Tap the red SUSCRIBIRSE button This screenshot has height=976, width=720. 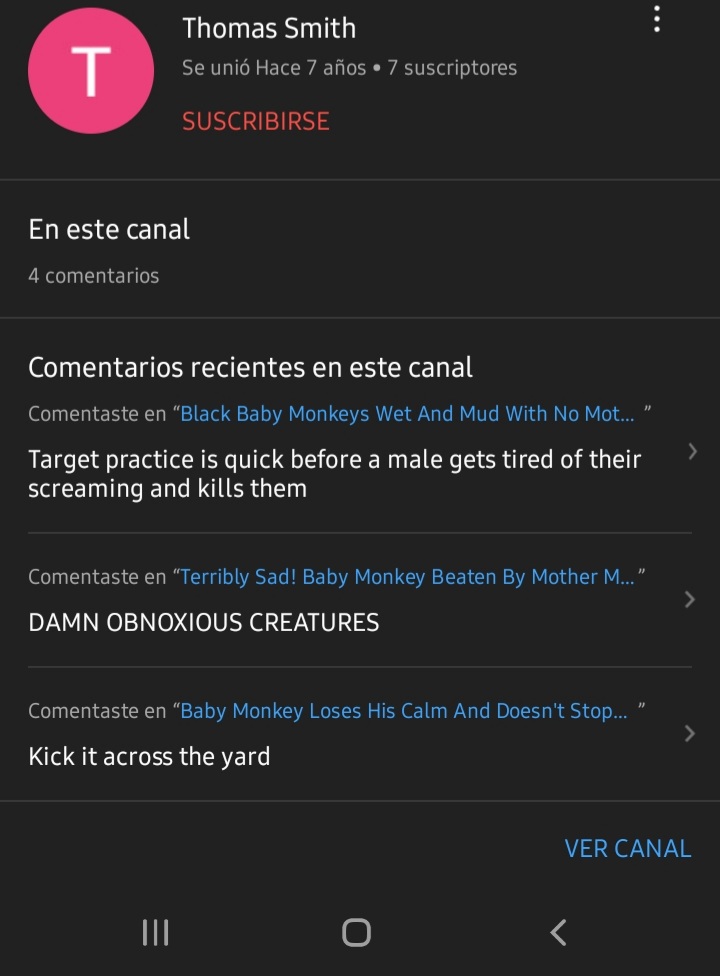255,121
